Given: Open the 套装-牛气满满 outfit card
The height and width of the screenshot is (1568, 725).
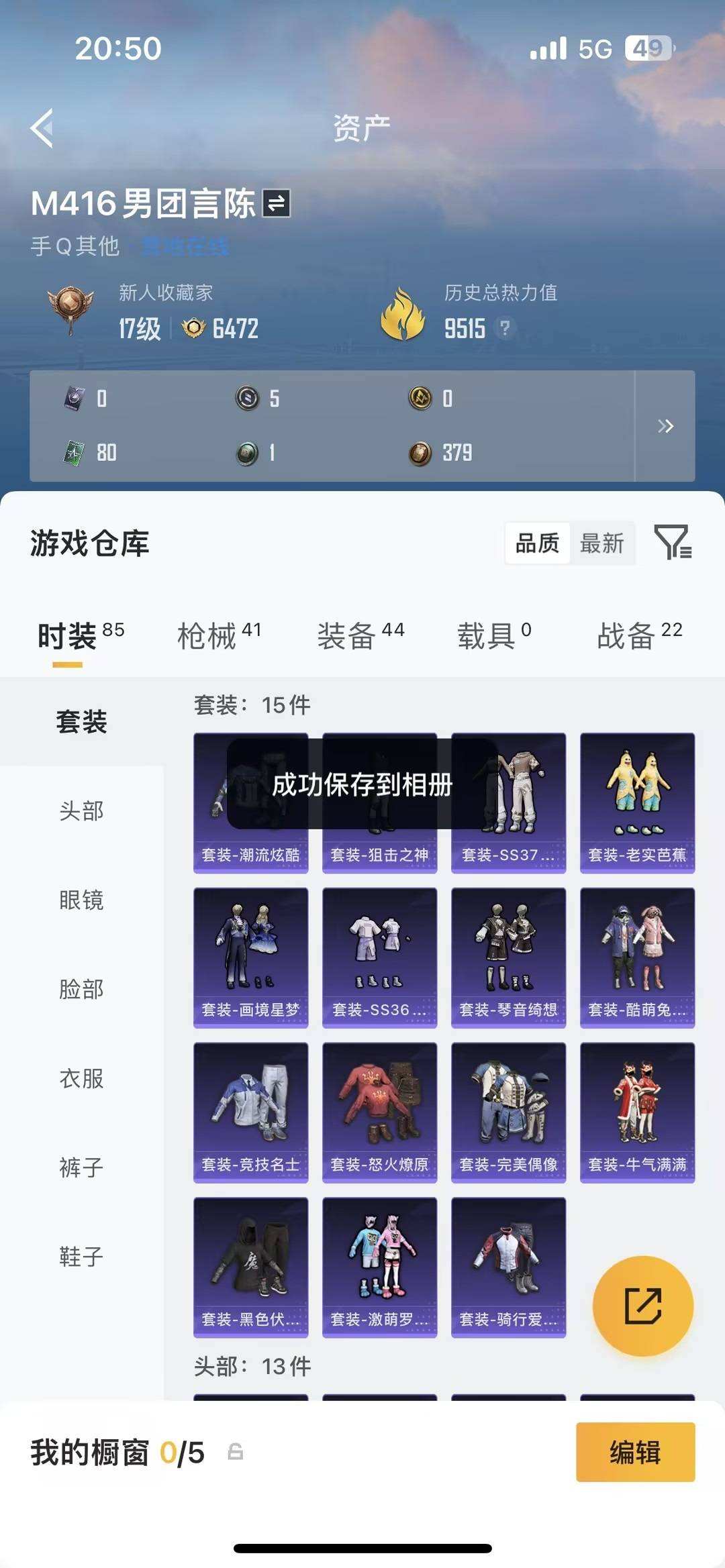Looking at the screenshot, I should [x=637, y=1112].
